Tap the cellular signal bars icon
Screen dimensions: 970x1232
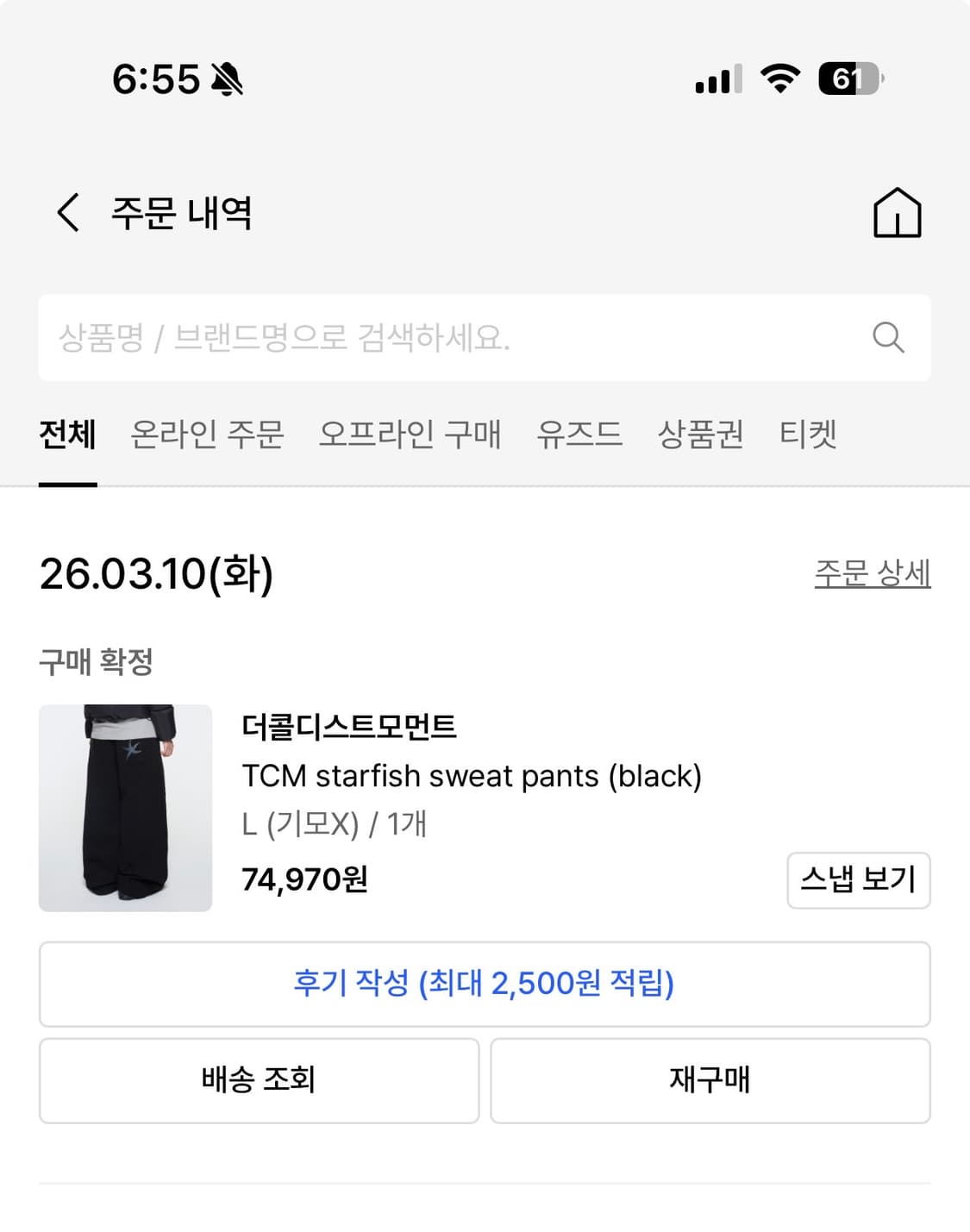coord(717,80)
